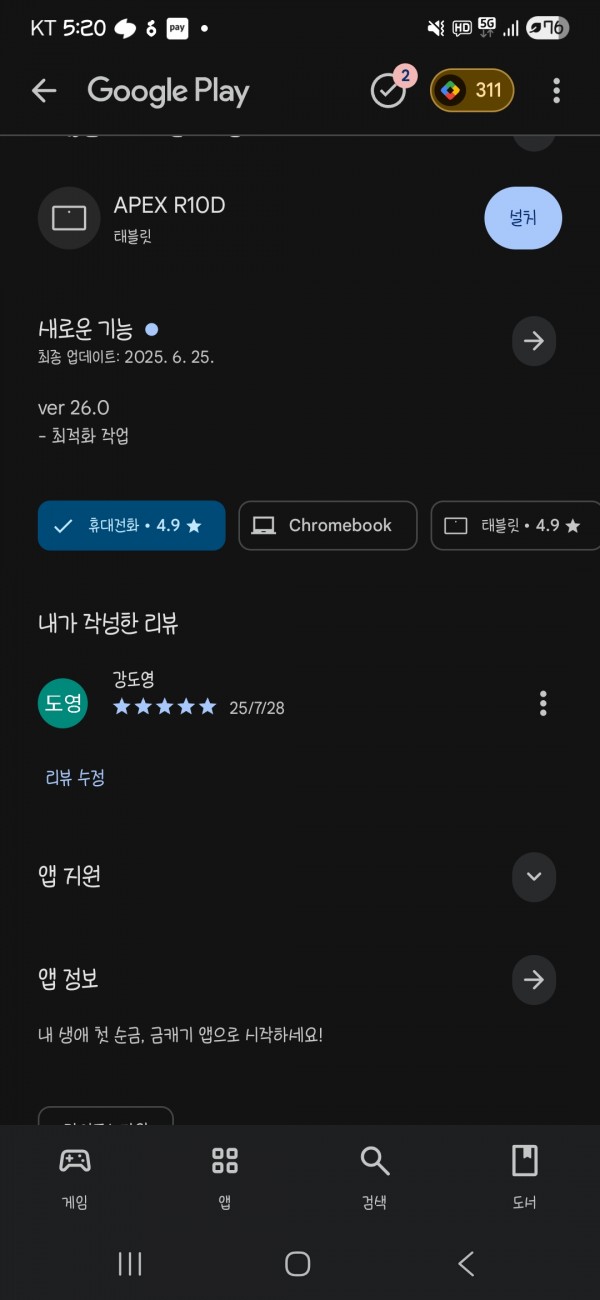Select the Chromebook chip

(328, 525)
